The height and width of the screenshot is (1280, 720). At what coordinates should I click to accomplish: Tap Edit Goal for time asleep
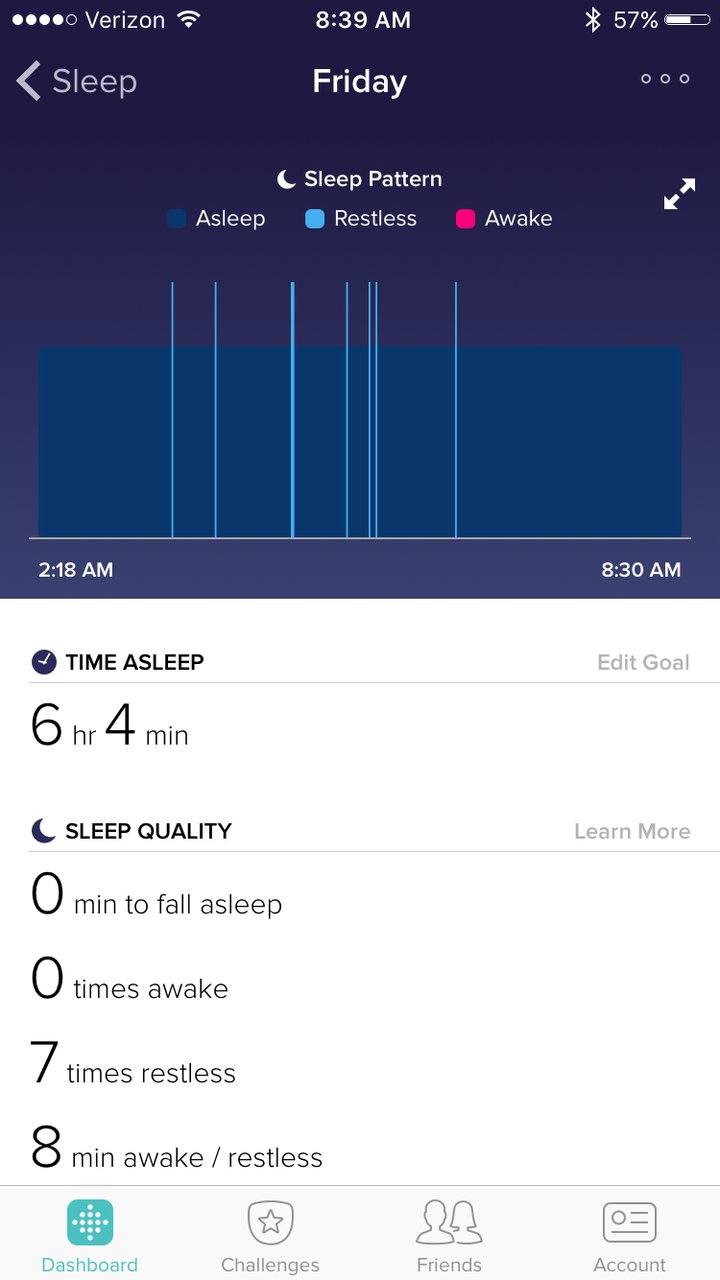643,662
